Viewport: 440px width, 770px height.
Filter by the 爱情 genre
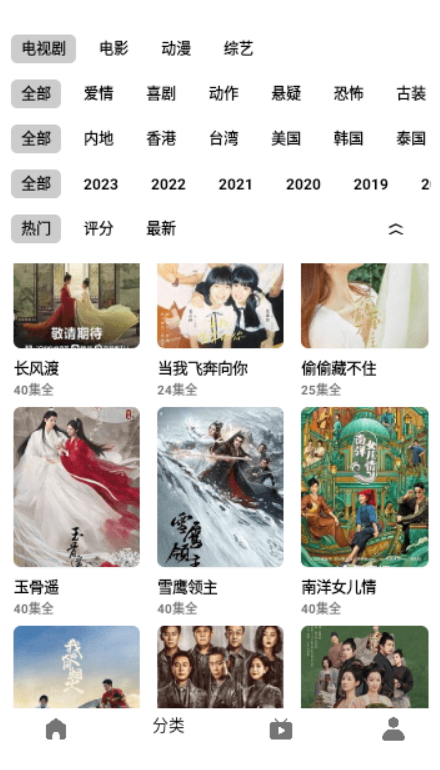click(x=98, y=93)
